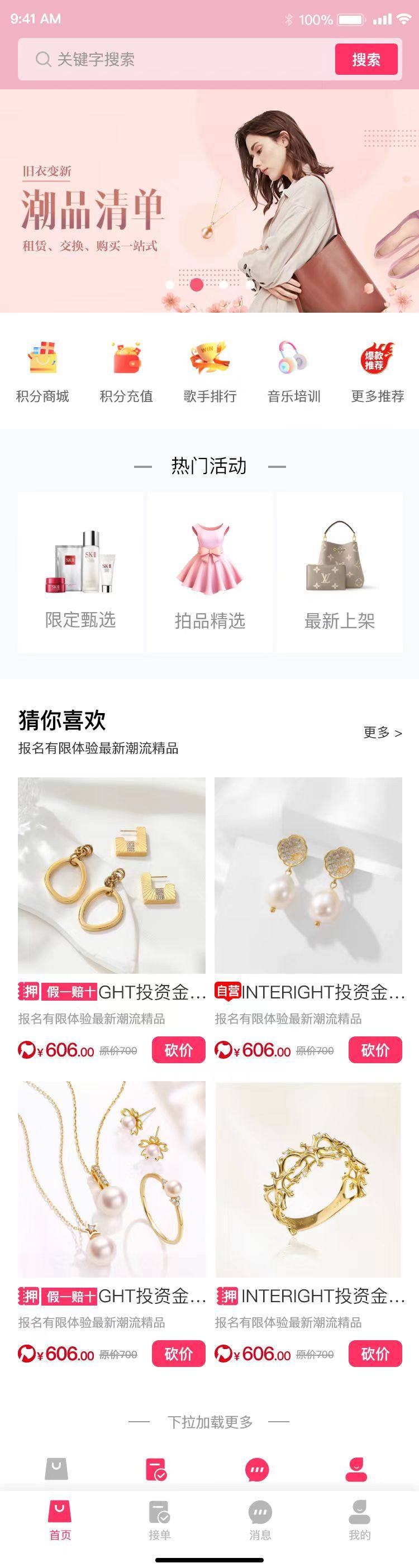Open 音乐培训 shortcut

tap(293, 370)
